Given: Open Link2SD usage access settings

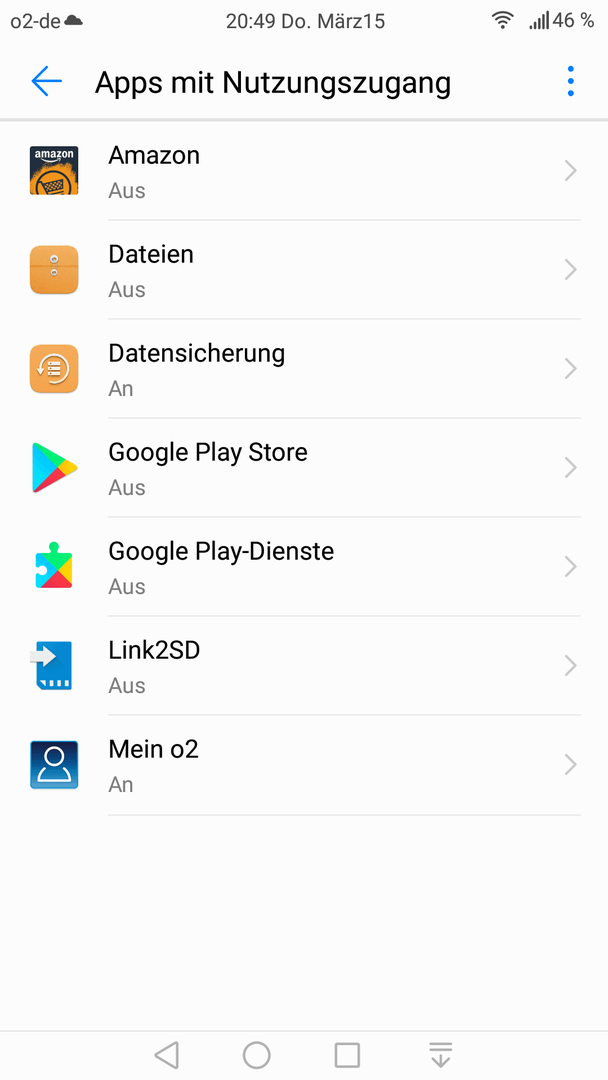Looking at the screenshot, I should (304, 666).
